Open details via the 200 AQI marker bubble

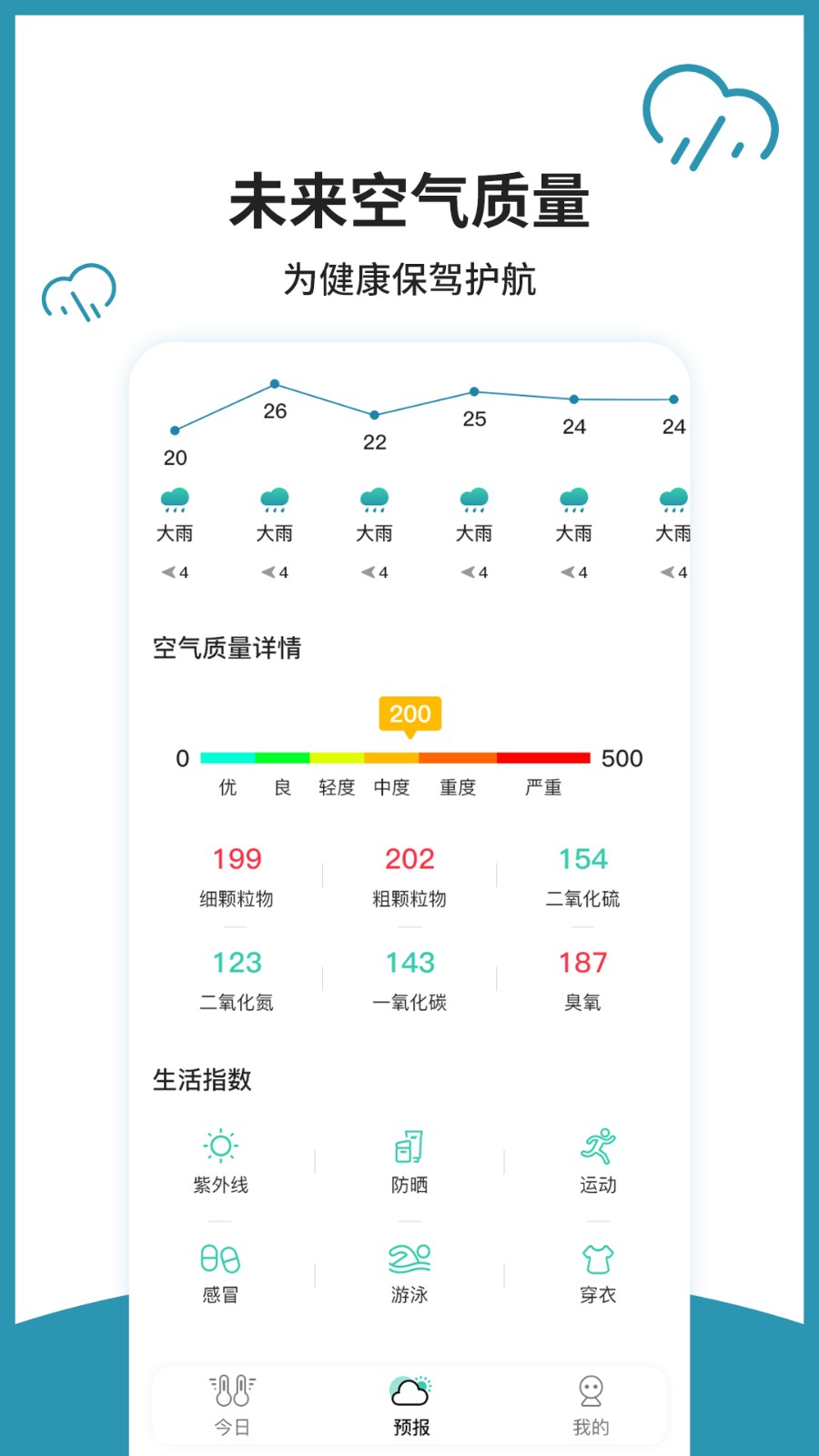tap(410, 715)
